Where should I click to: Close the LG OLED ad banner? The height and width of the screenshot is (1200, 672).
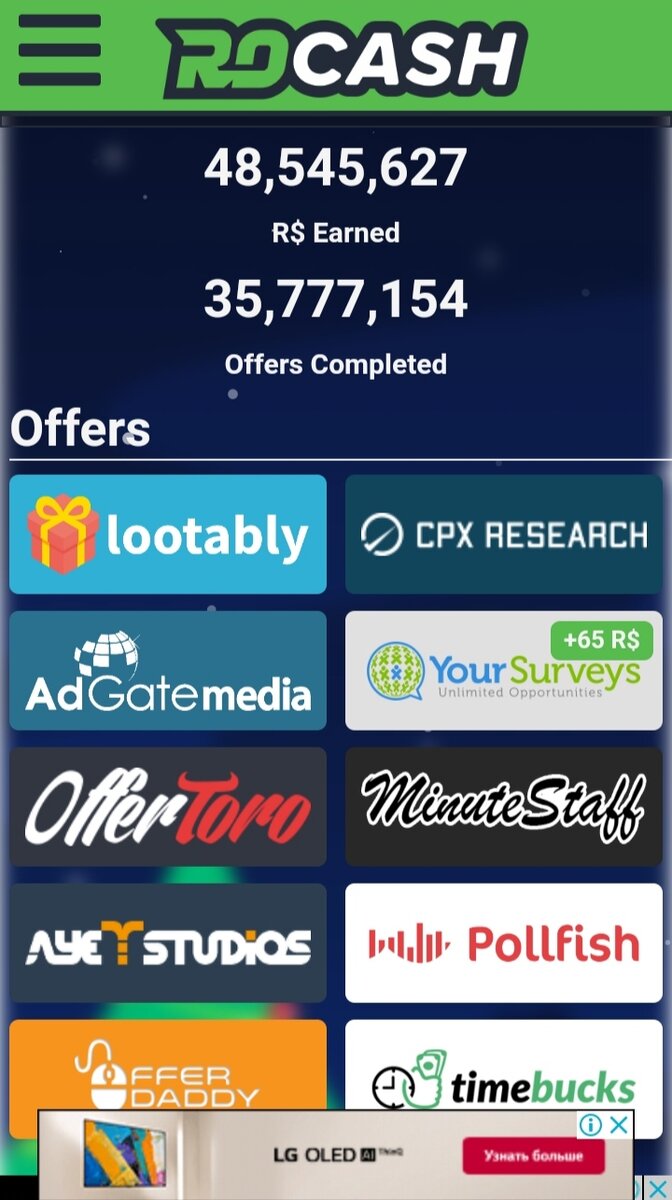pyautogui.click(x=620, y=1124)
